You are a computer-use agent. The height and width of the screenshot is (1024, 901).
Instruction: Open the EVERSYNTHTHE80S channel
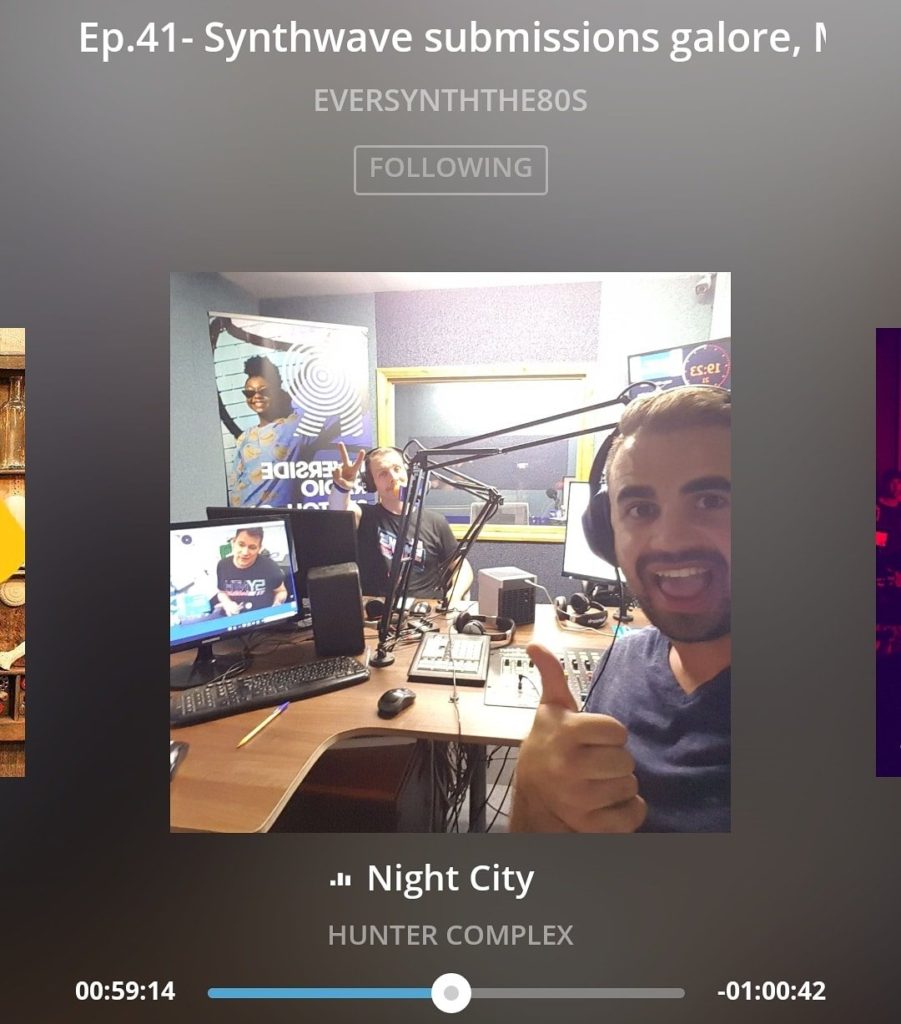click(x=450, y=101)
